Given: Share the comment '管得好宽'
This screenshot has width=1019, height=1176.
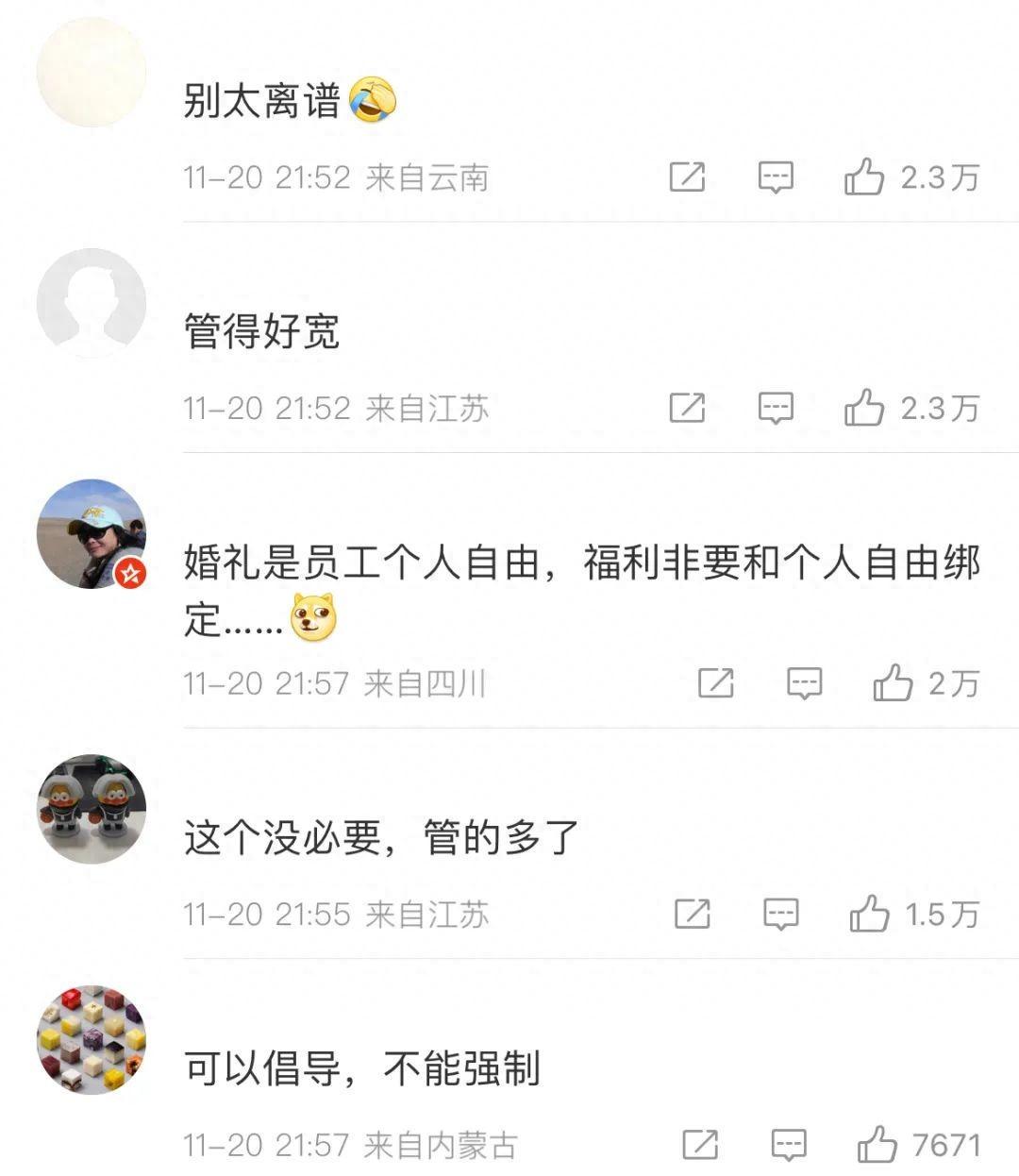Looking at the screenshot, I should coord(687,408).
